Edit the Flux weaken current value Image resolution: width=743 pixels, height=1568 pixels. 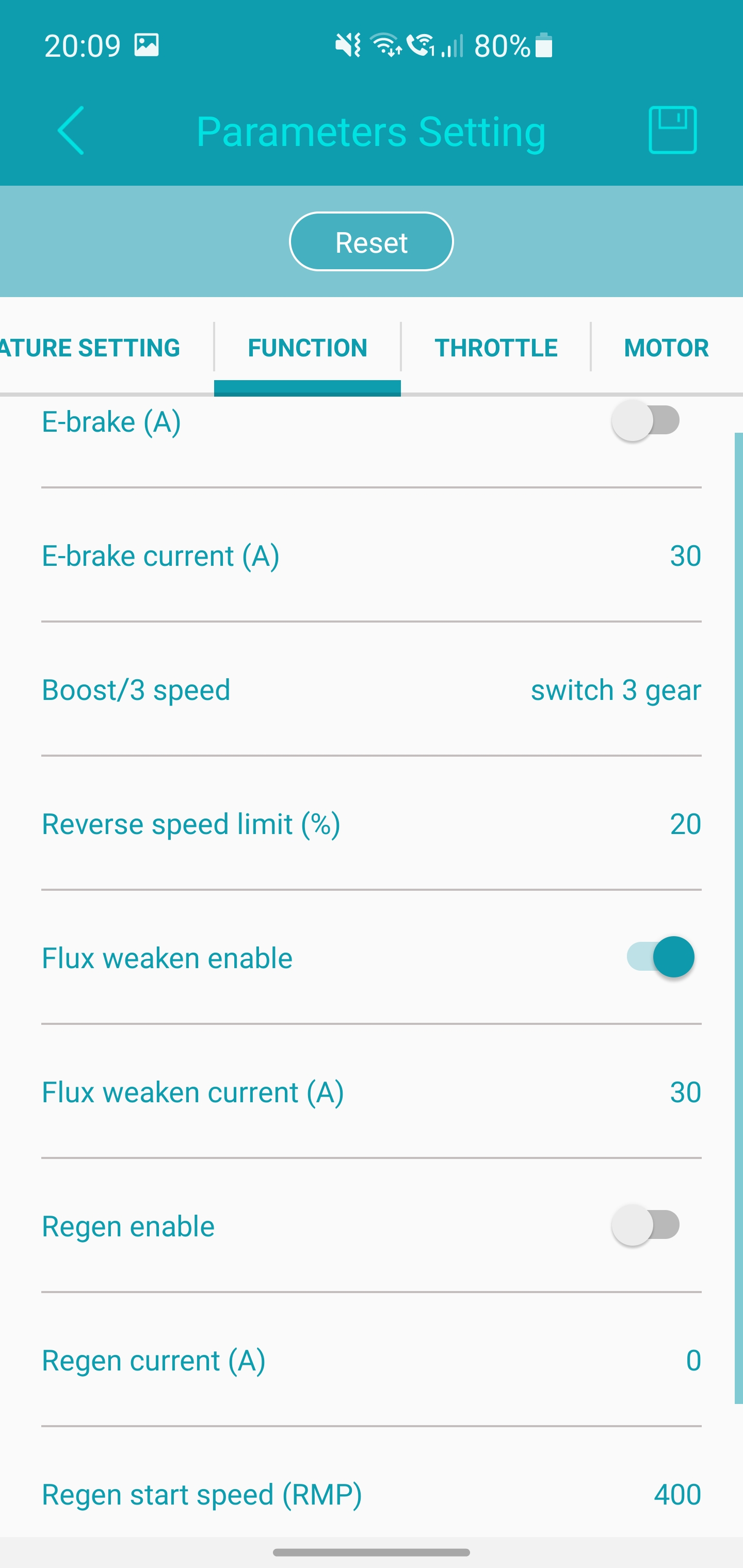685,1092
